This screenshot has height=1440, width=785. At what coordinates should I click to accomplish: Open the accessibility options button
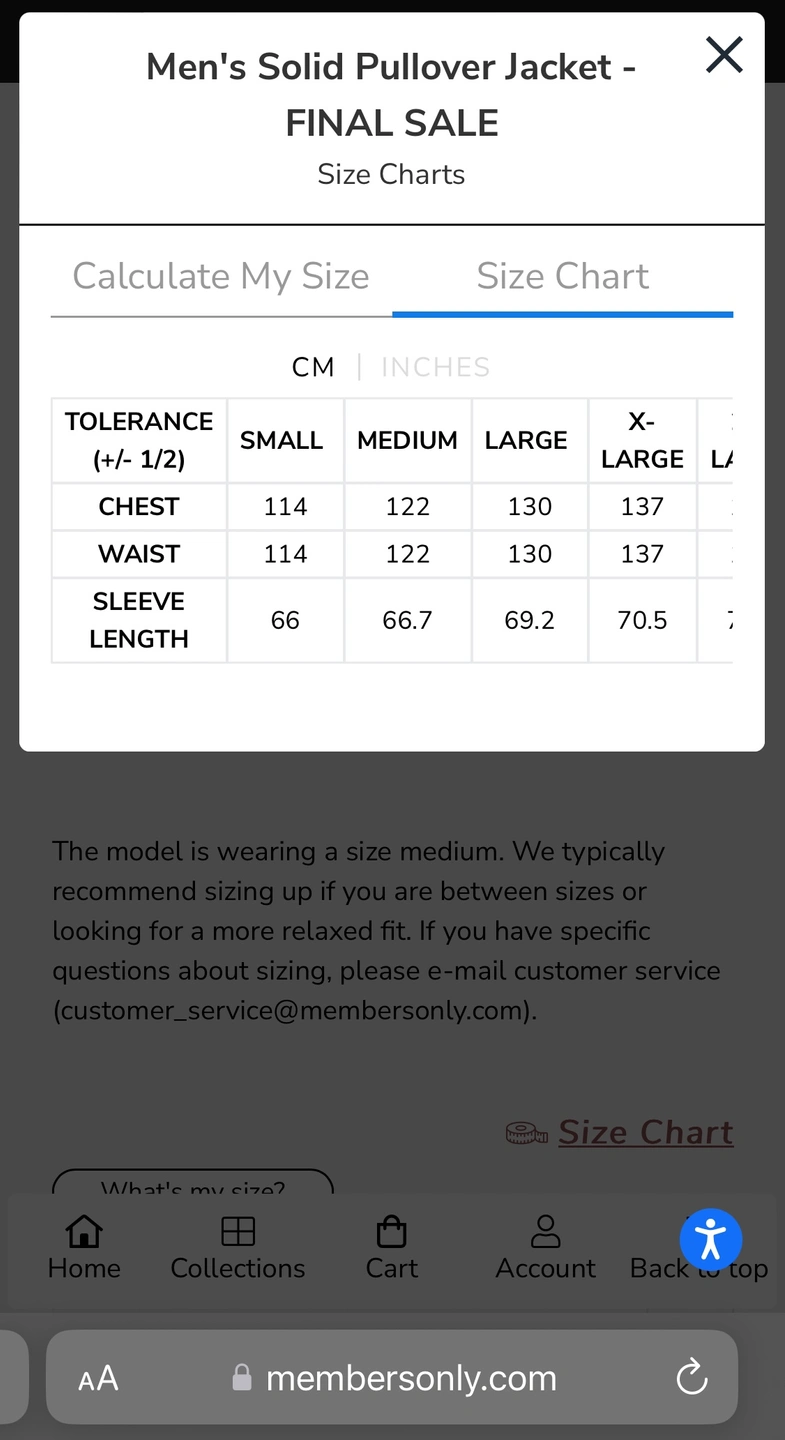[710, 1240]
